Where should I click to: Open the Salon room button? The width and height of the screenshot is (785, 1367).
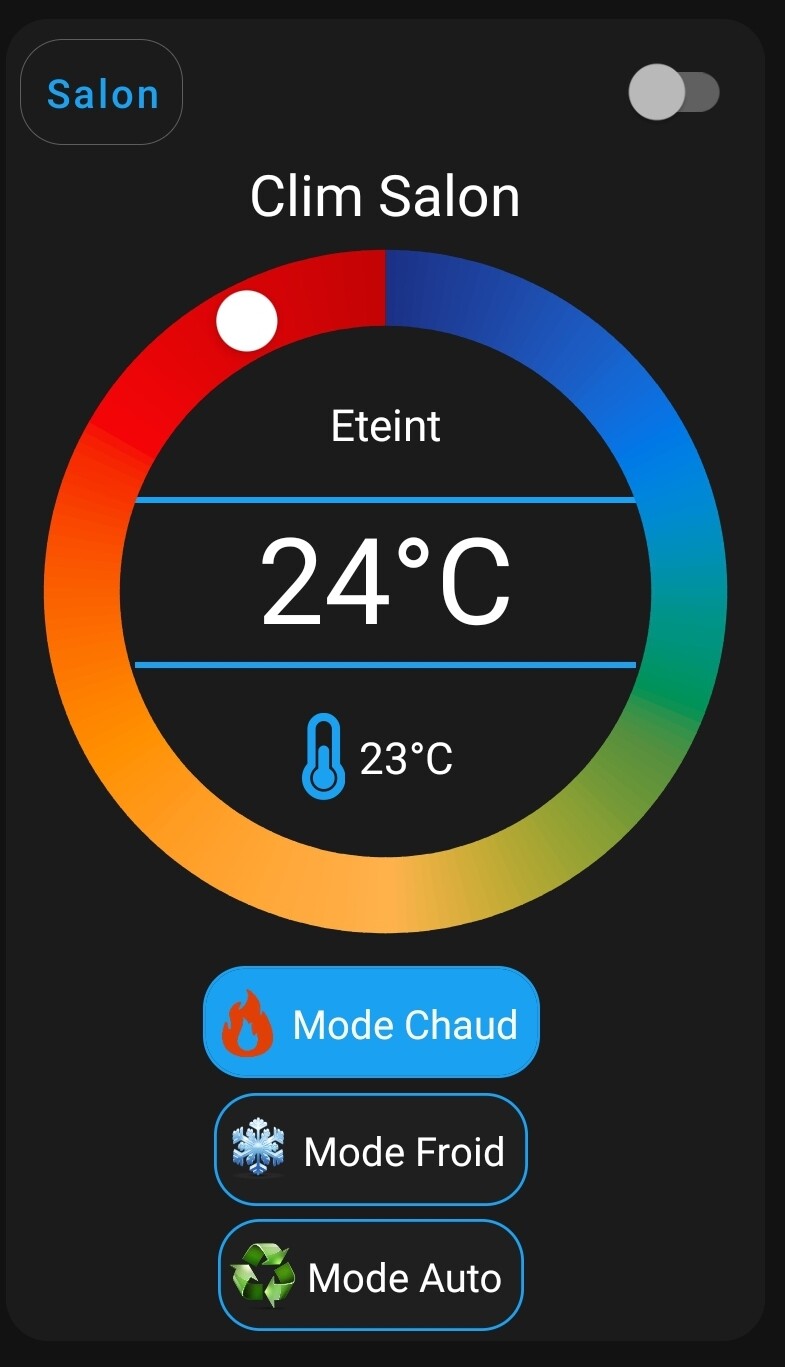point(102,93)
